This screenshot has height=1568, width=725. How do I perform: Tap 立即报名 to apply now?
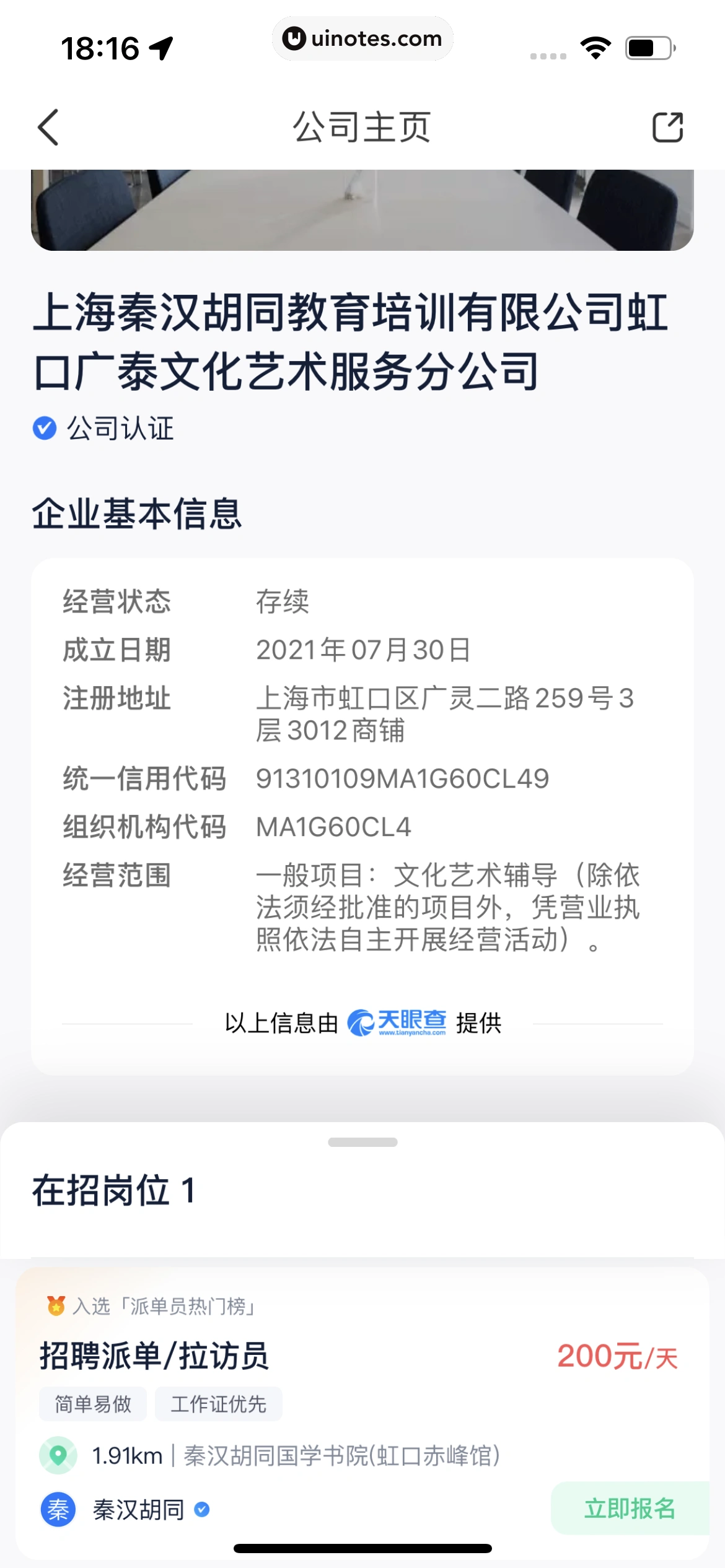tap(629, 1508)
